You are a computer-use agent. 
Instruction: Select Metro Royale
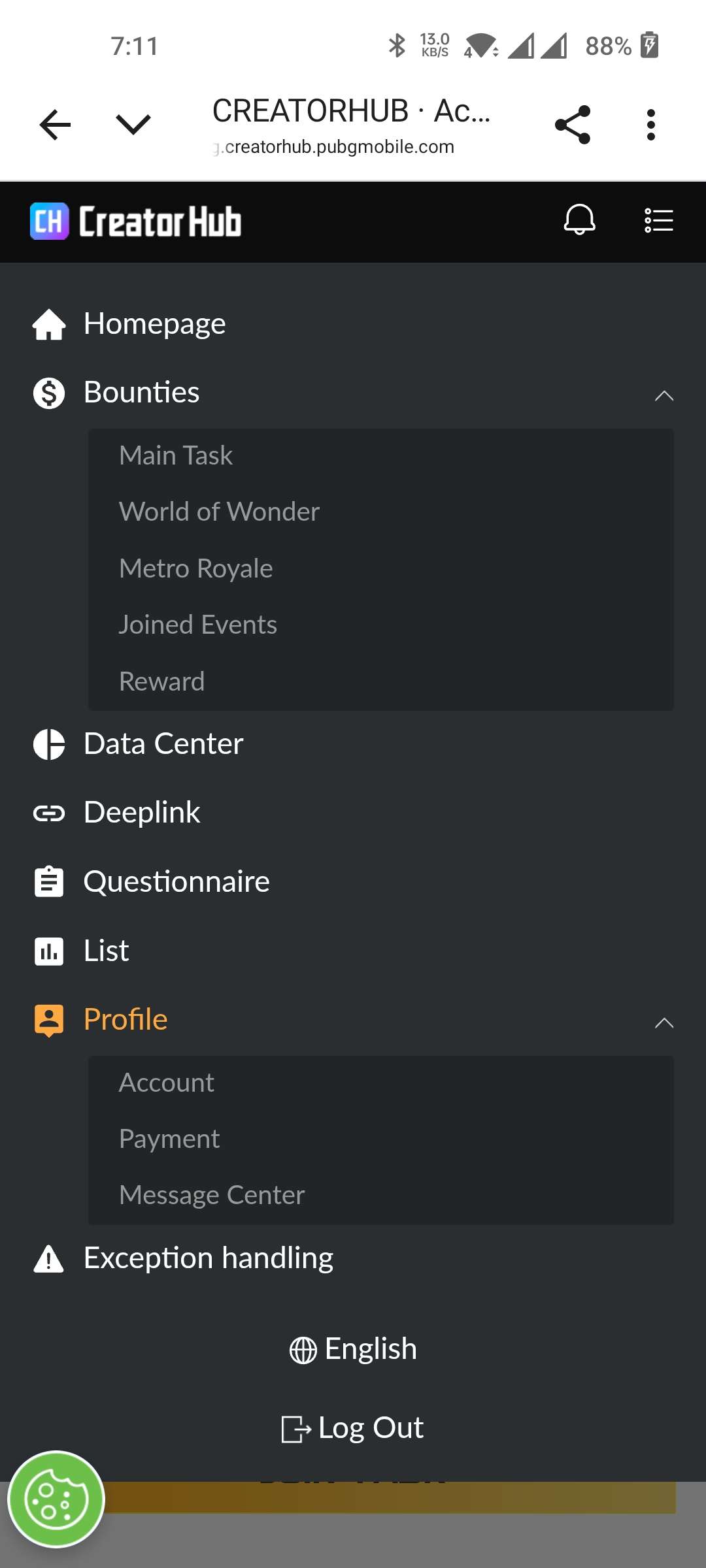pyautogui.click(x=195, y=568)
